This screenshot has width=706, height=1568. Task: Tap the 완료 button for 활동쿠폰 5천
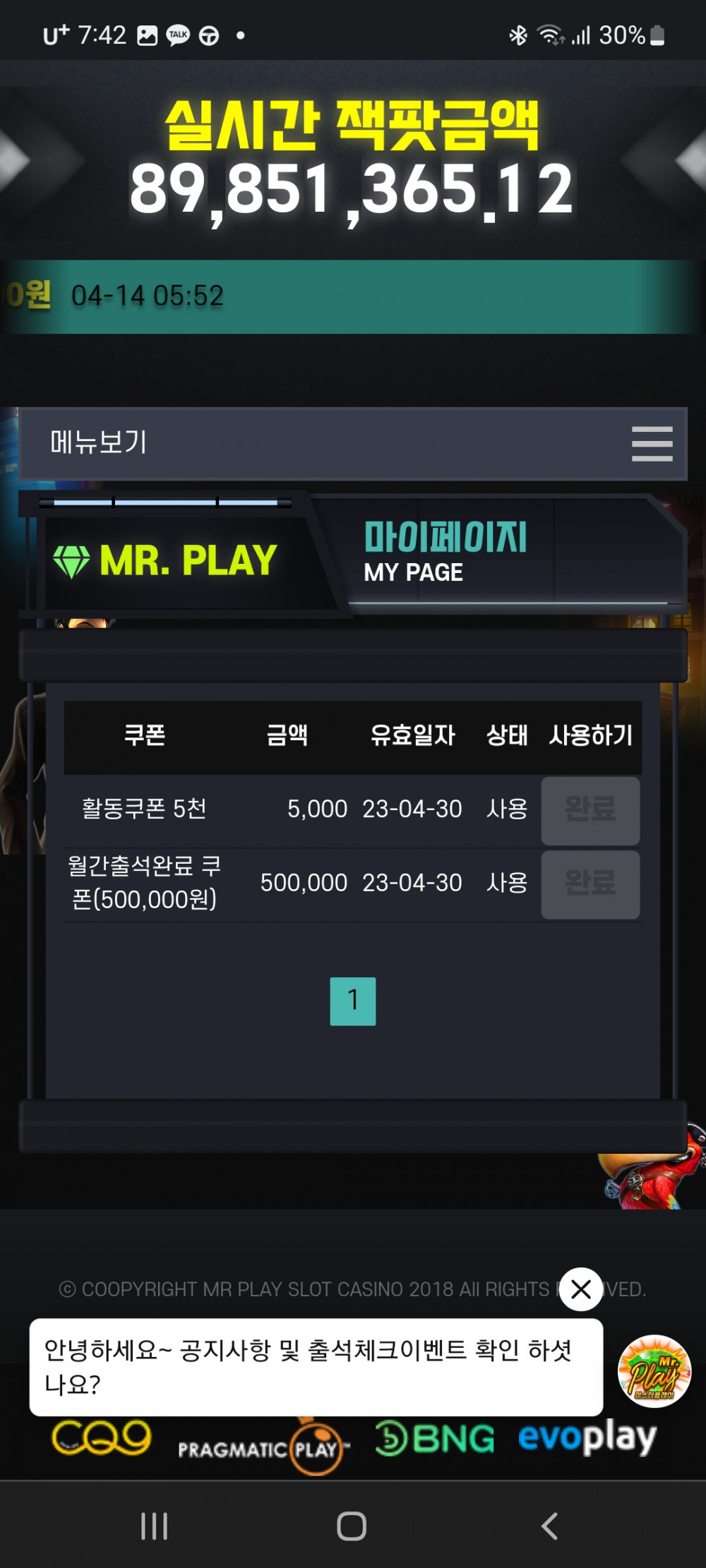tap(590, 810)
